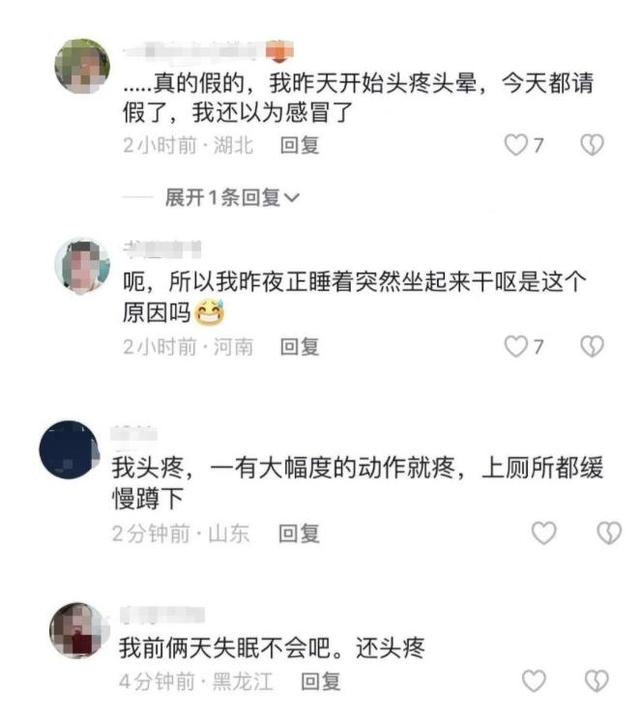
Task: Dislike the Hubei comment about a cold
Action: coord(592,146)
